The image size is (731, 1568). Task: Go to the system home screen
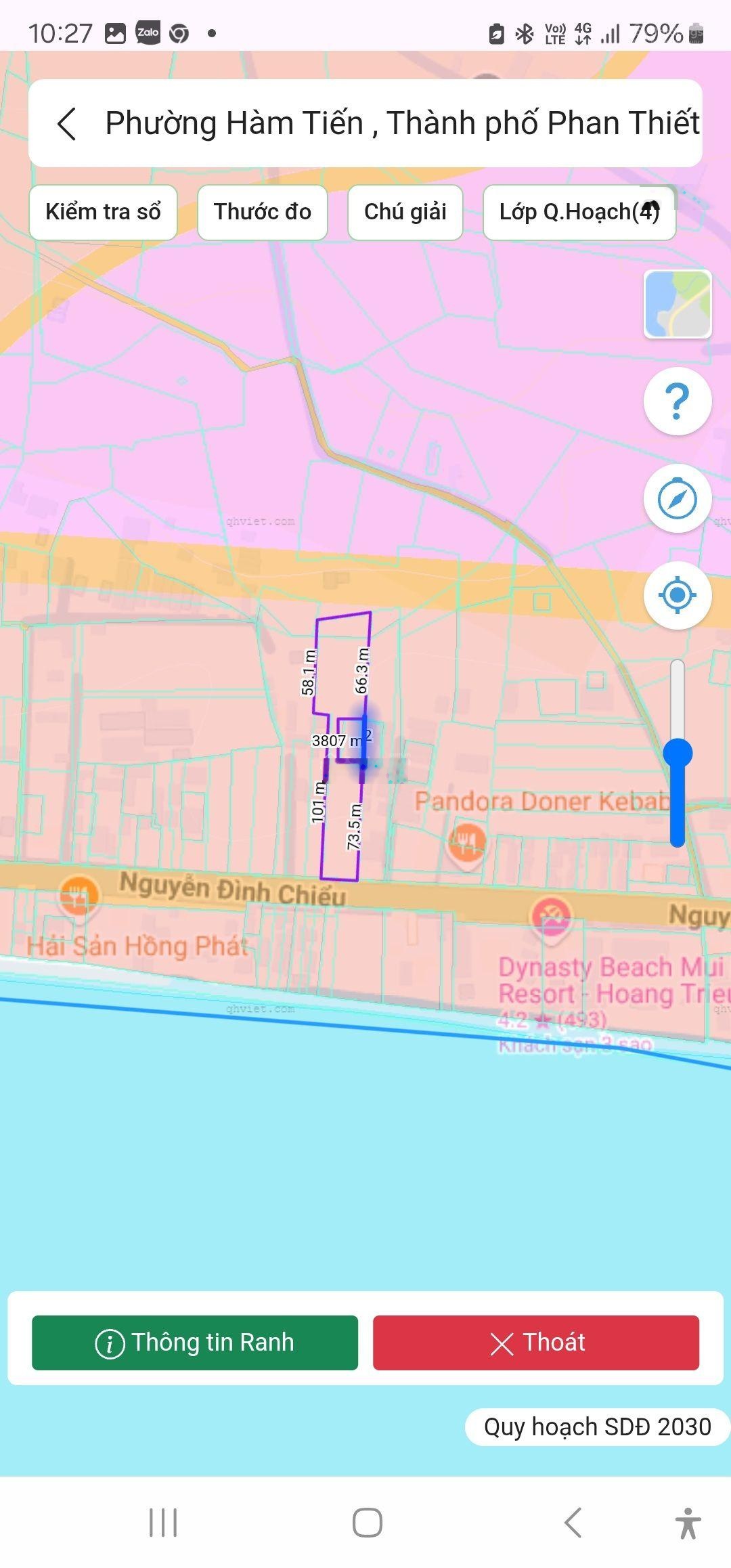click(367, 1523)
